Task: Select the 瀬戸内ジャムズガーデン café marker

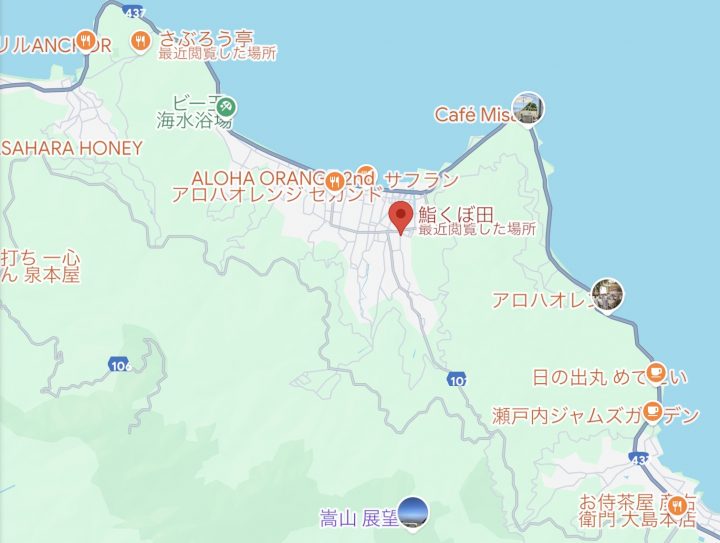Action: [x=652, y=410]
